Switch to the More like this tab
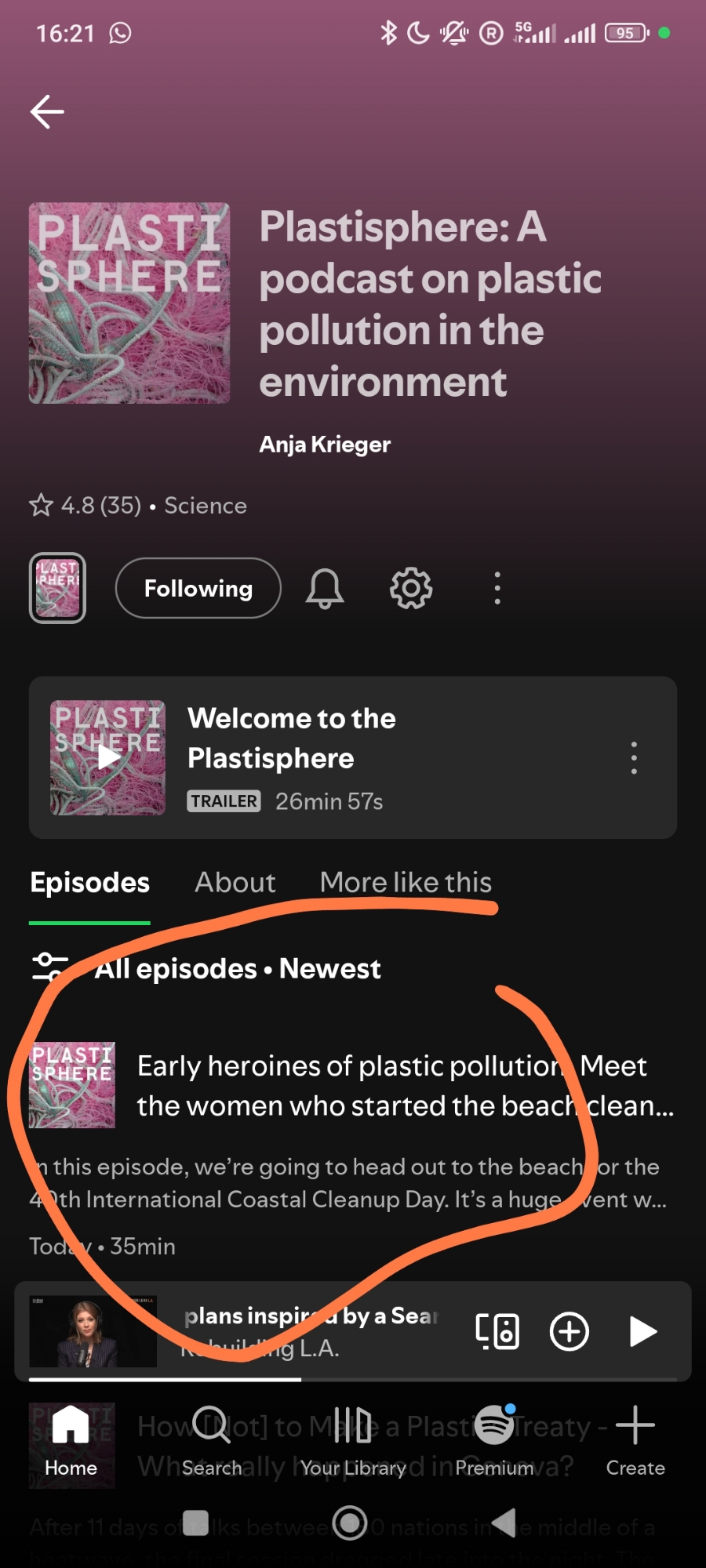The width and height of the screenshot is (706, 1568). (406, 883)
